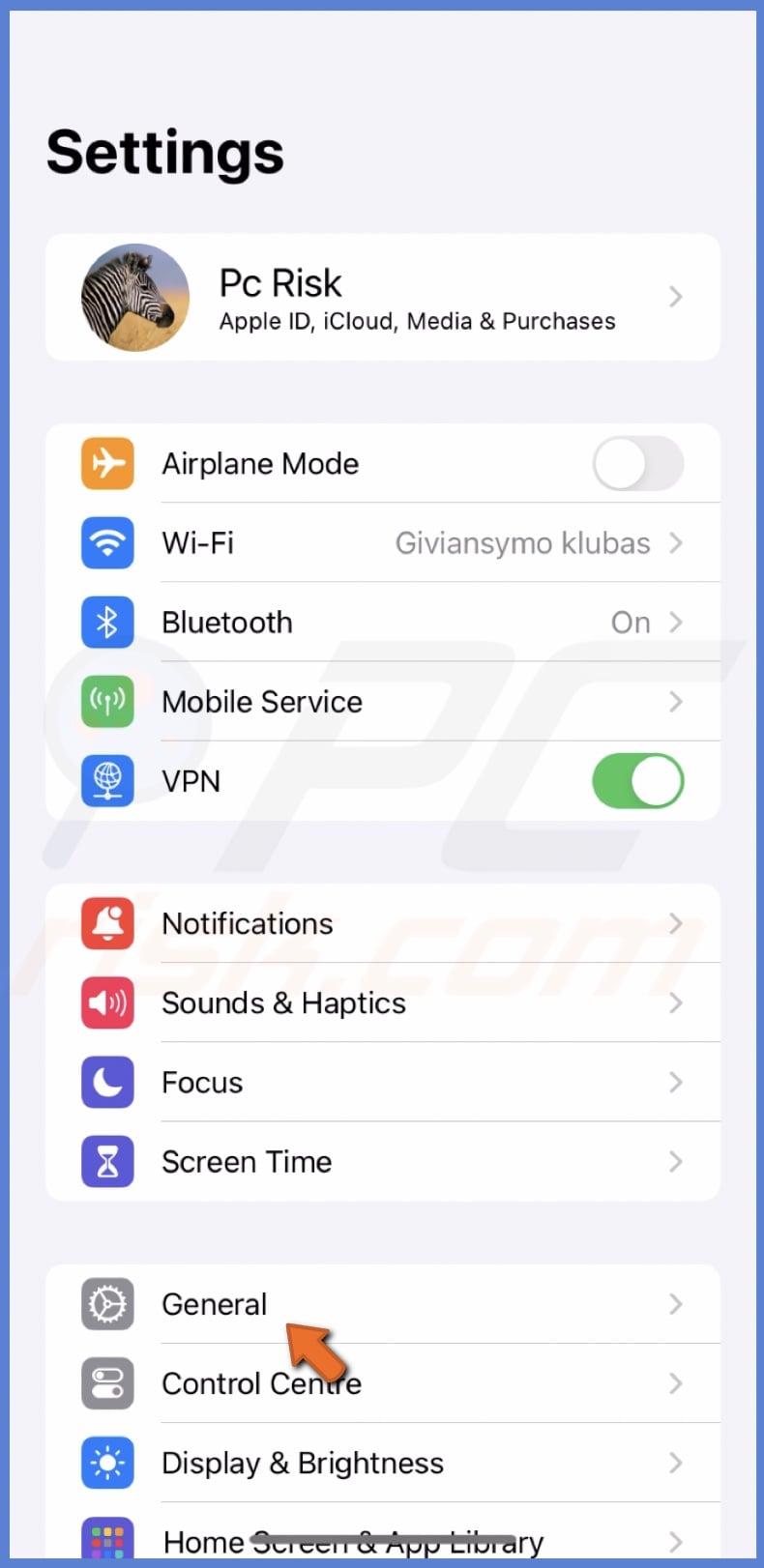Open Display & Brightness settings
This screenshot has width=764, height=1568.
pyautogui.click(x=382, y=1463)
